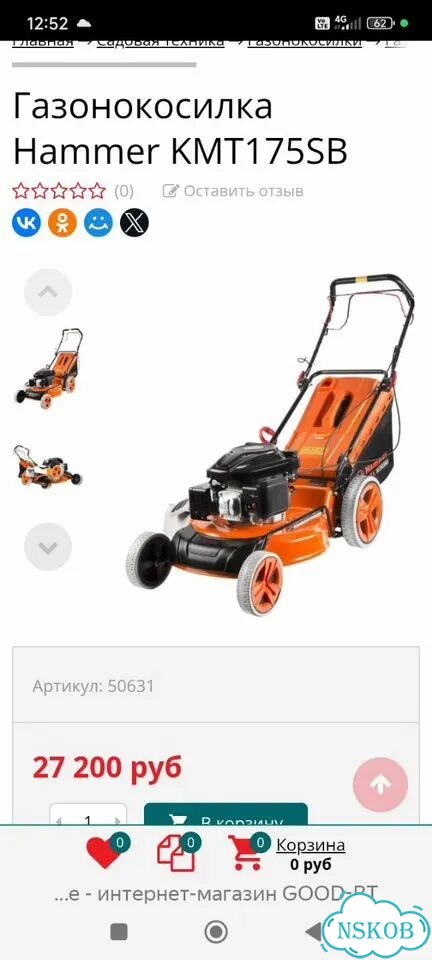Show next thumbnails with the down arrow
The image size is (432, 960).
click(x=48, y=547)
